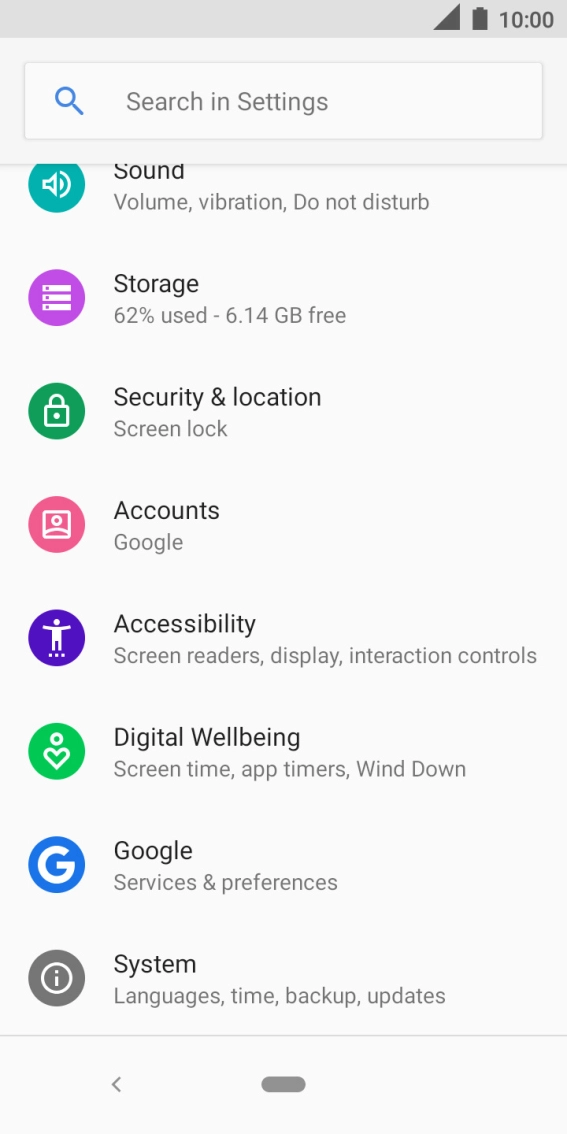Open the Accounts row
Screen dimensions: 567x1134
pos(284,525)
